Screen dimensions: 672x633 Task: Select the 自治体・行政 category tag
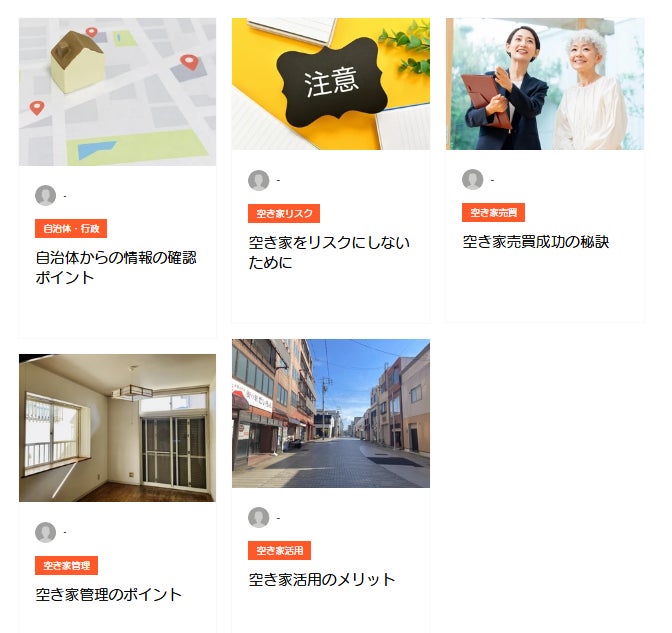click(x=71, y=229)
